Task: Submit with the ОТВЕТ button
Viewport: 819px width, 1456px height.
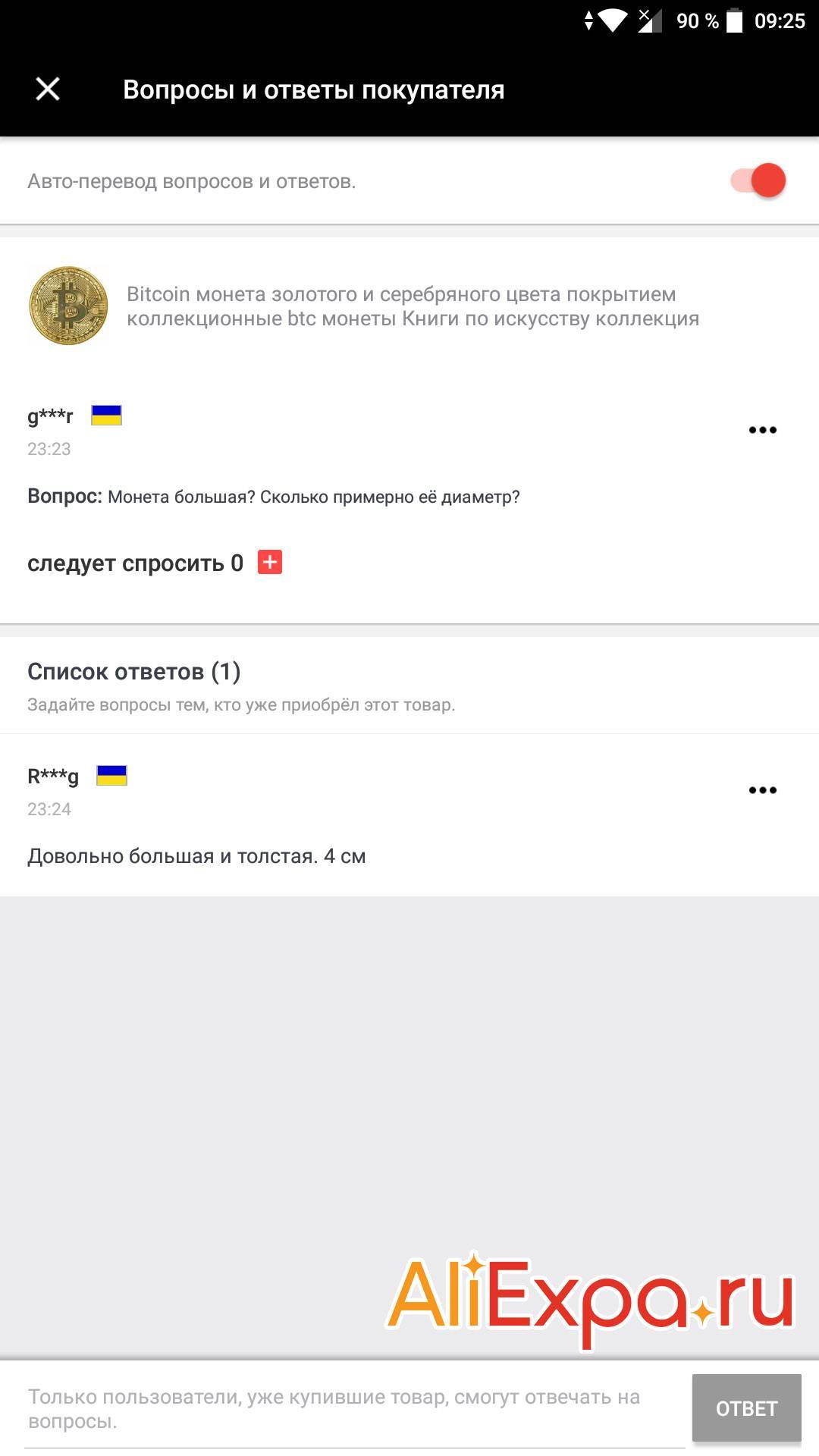Action: pos(746,1409)
